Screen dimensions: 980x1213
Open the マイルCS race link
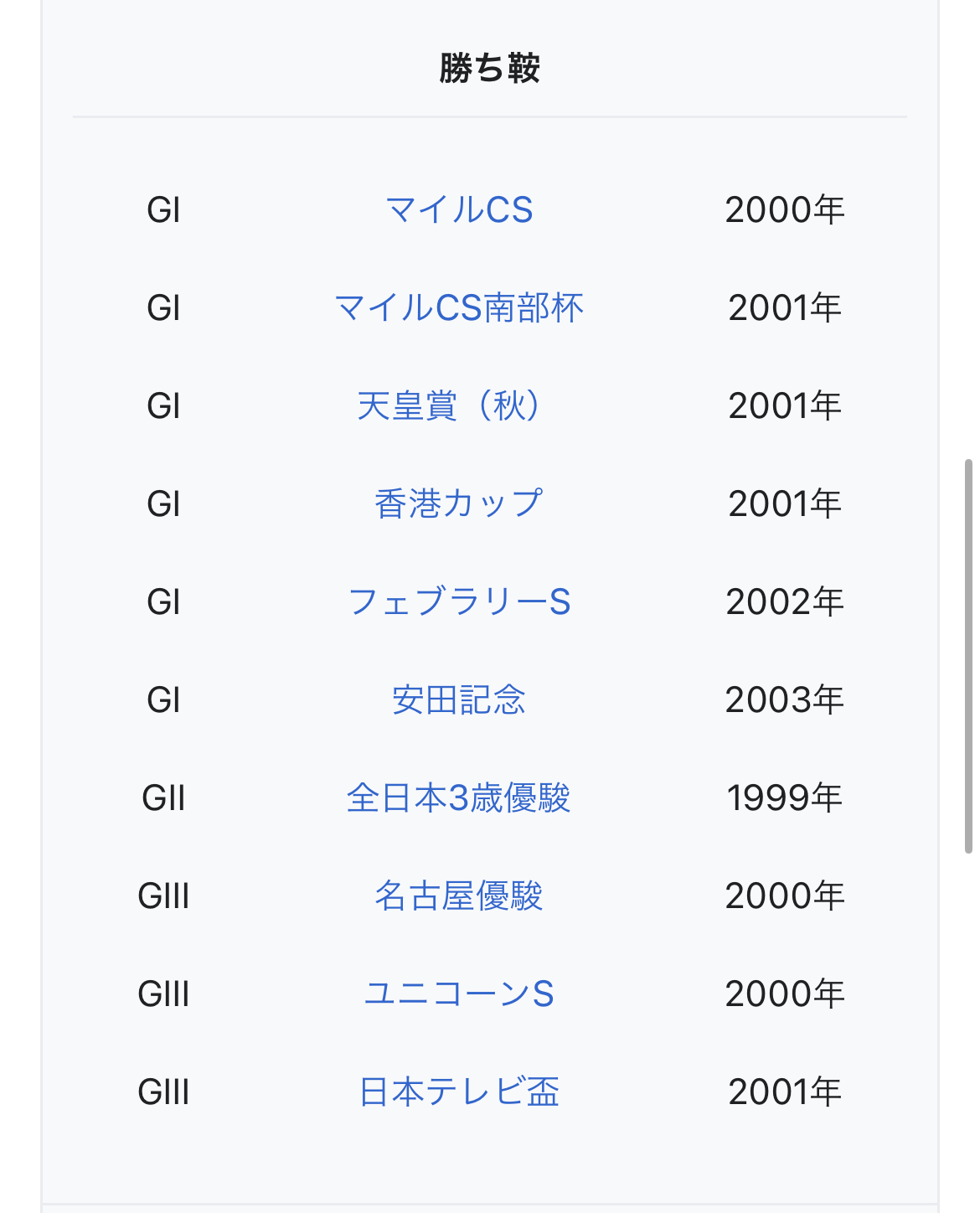point(459,209)
